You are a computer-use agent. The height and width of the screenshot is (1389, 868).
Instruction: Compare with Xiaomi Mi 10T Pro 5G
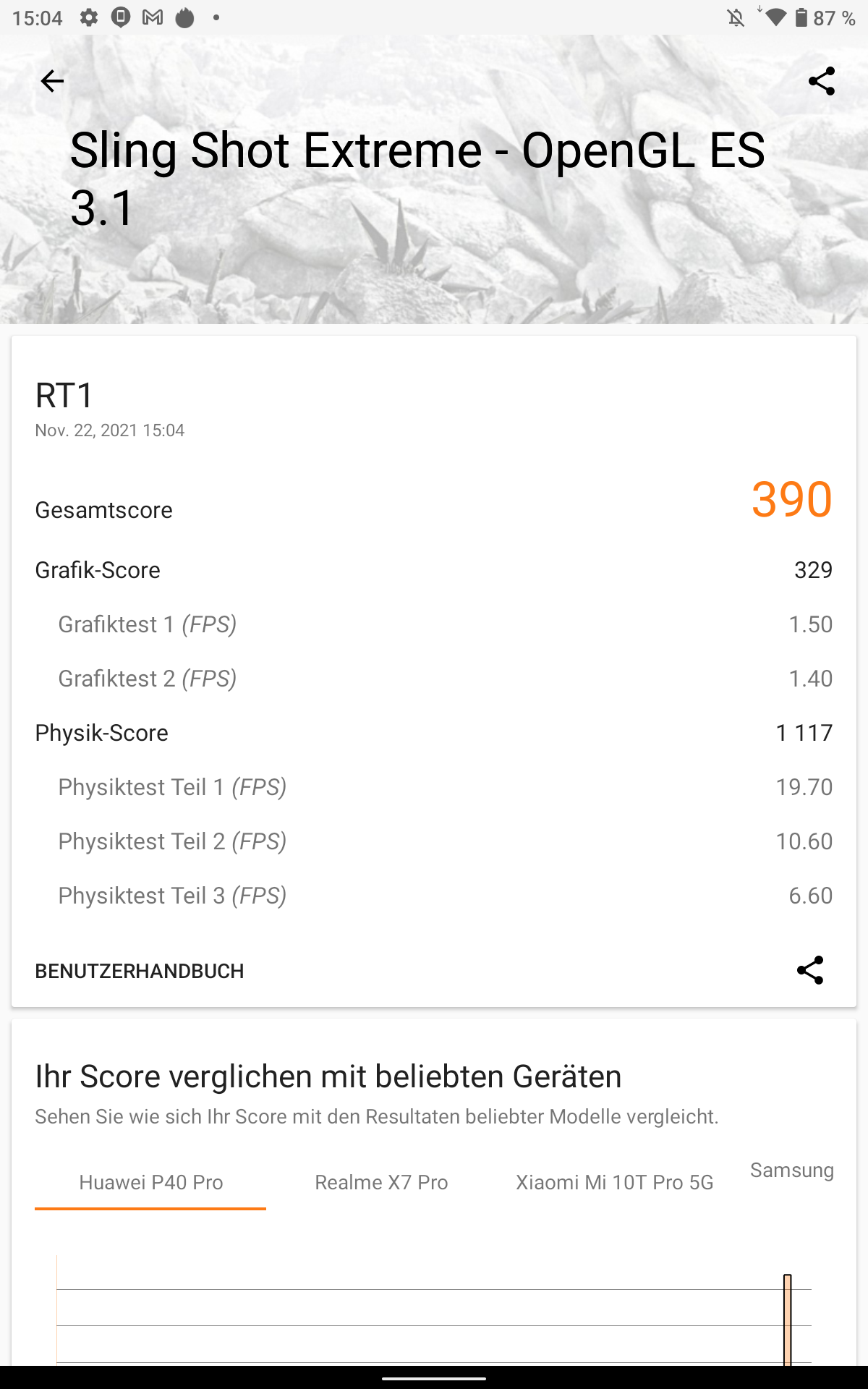coord(614,1182)
